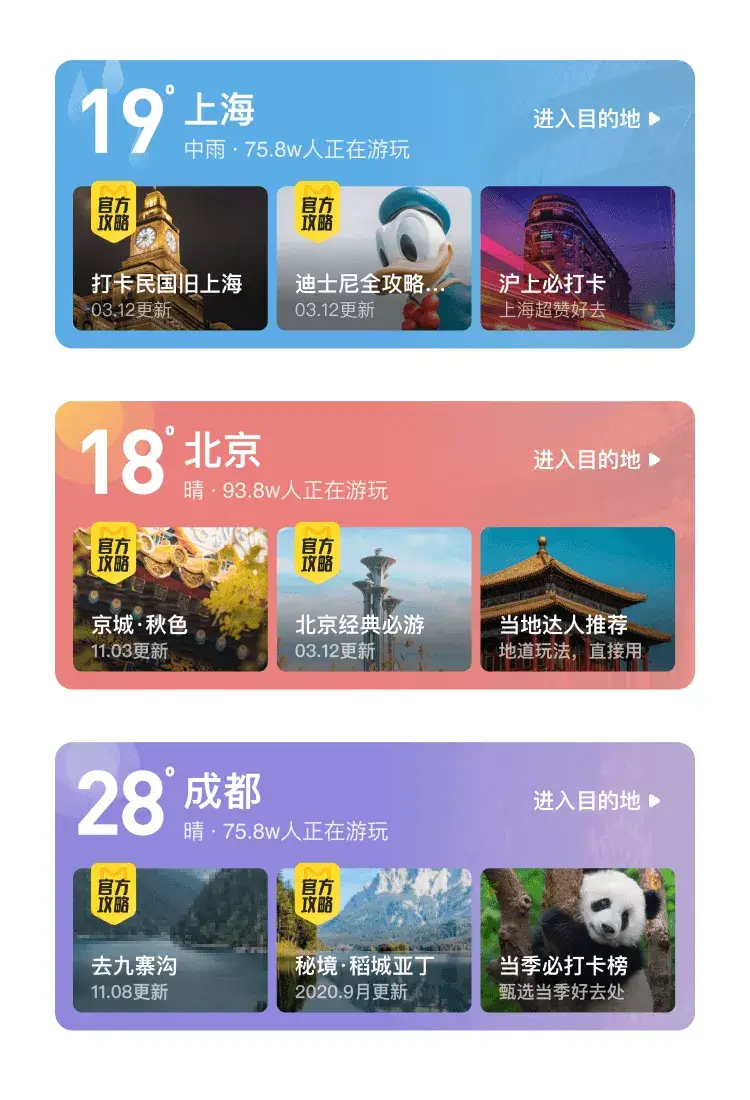Select the 北京经典必游 guide tile
Screen dimensions: 750x1100
pos(374,599)
